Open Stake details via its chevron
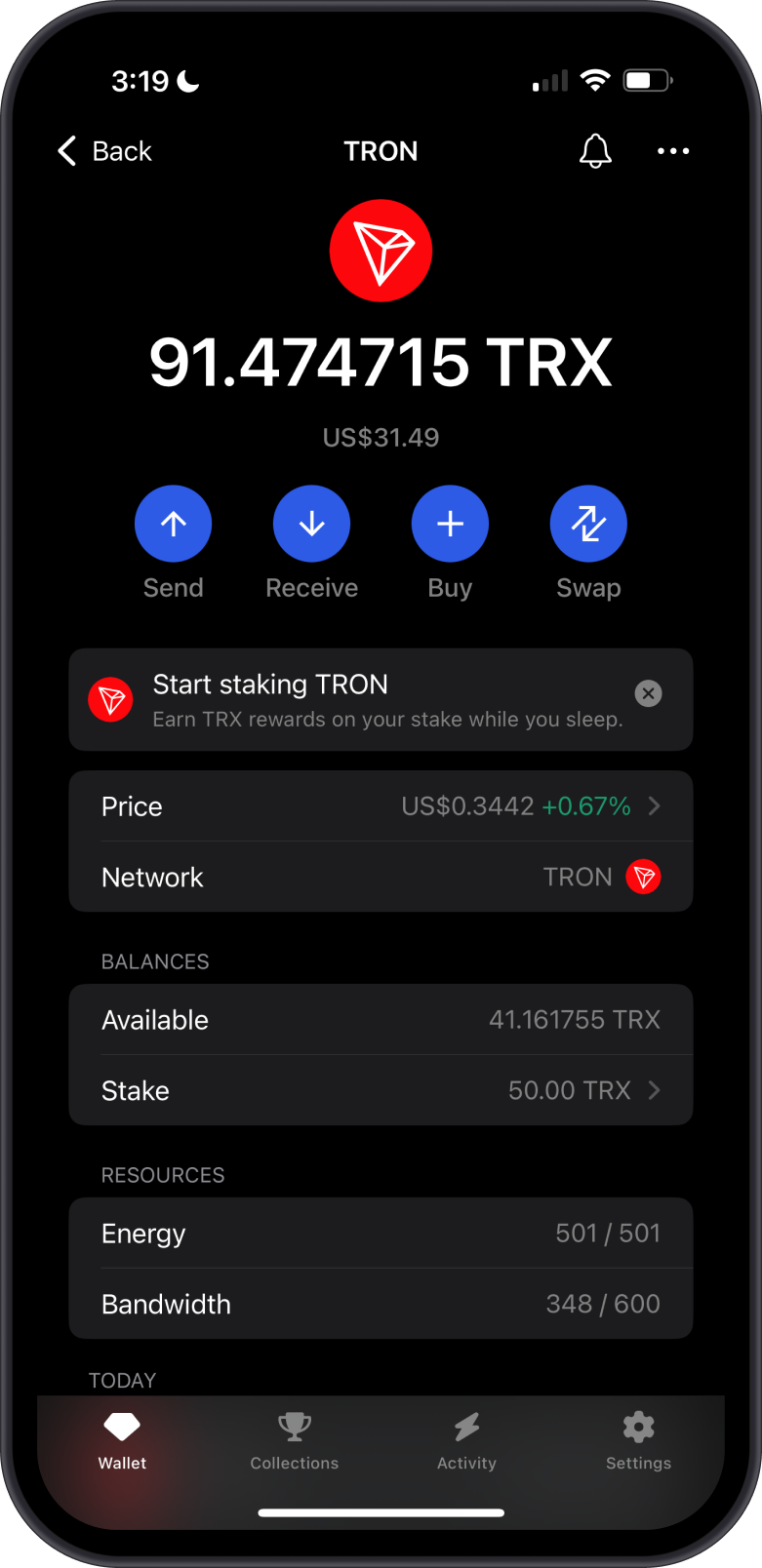762x1568 pixels. 655,1090
